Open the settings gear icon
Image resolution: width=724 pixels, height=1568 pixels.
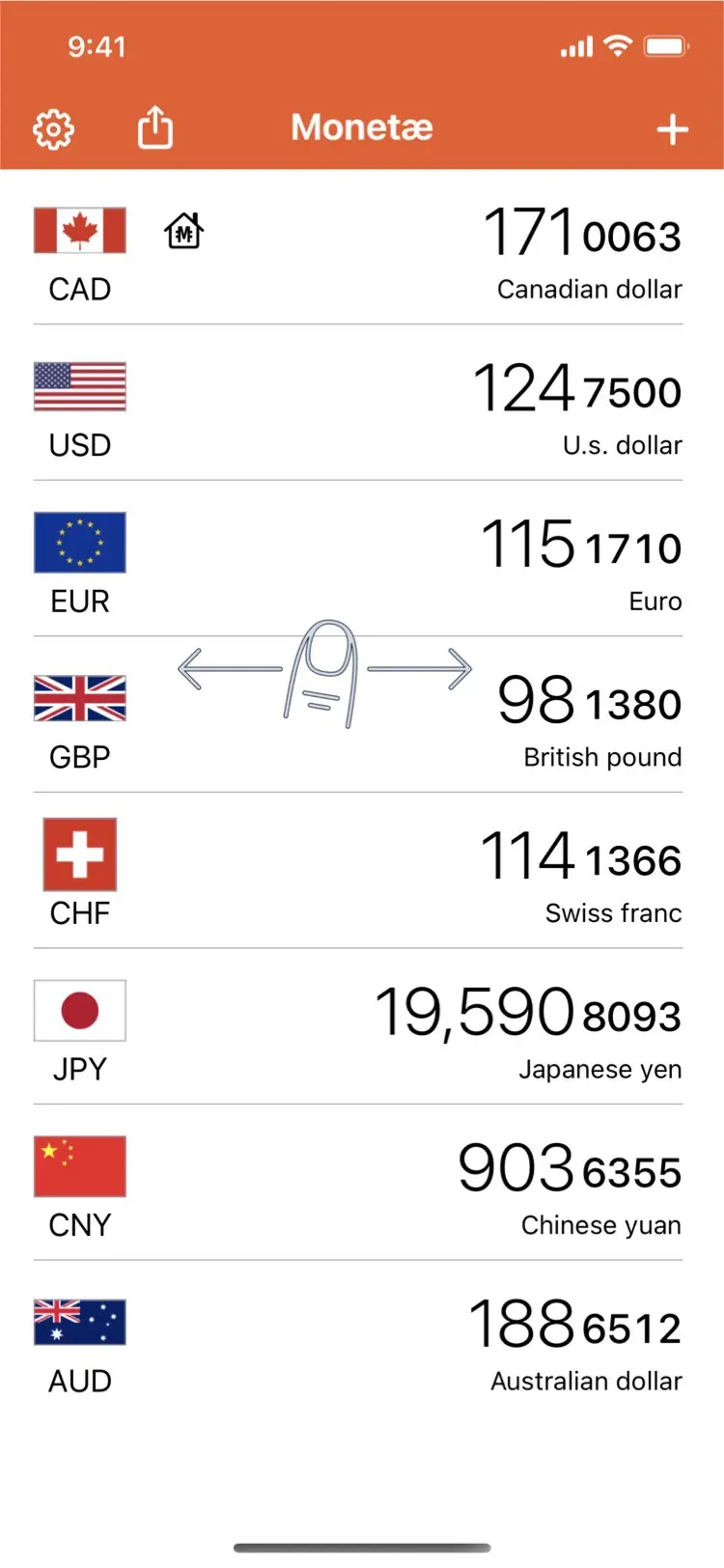click(x=54, y=127)
